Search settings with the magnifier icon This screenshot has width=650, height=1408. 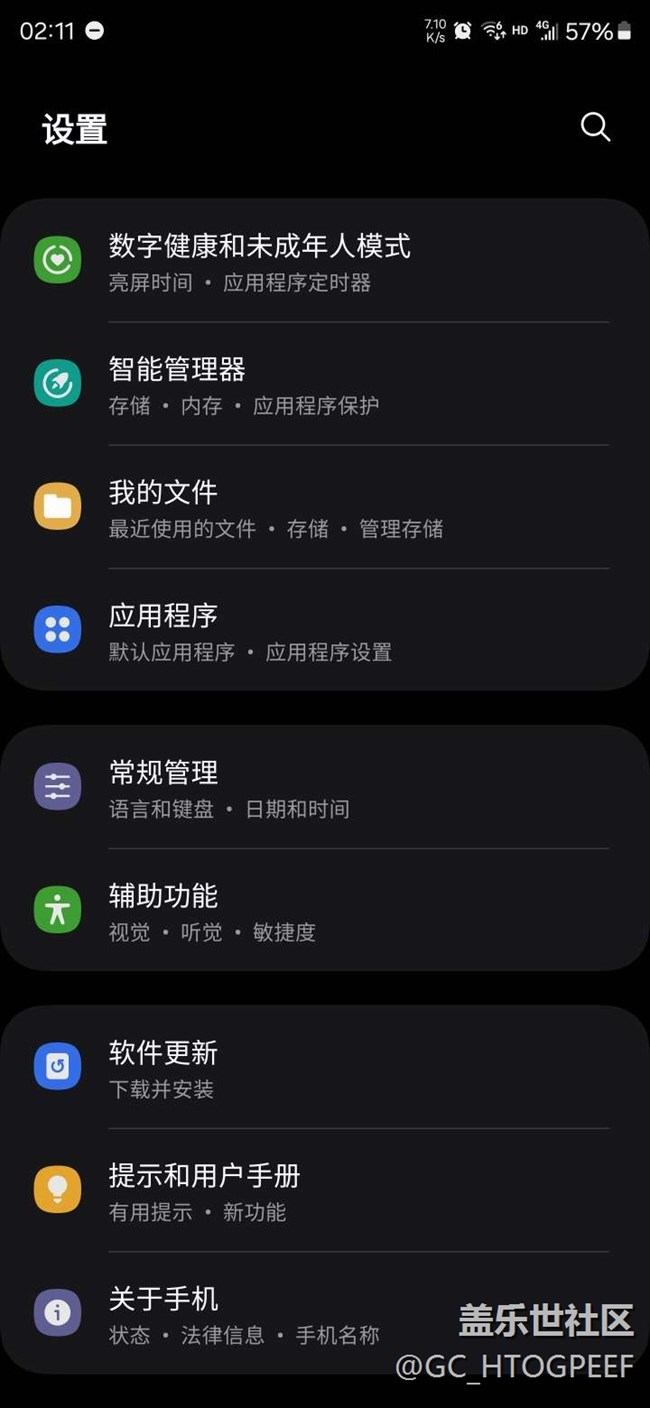595,127
